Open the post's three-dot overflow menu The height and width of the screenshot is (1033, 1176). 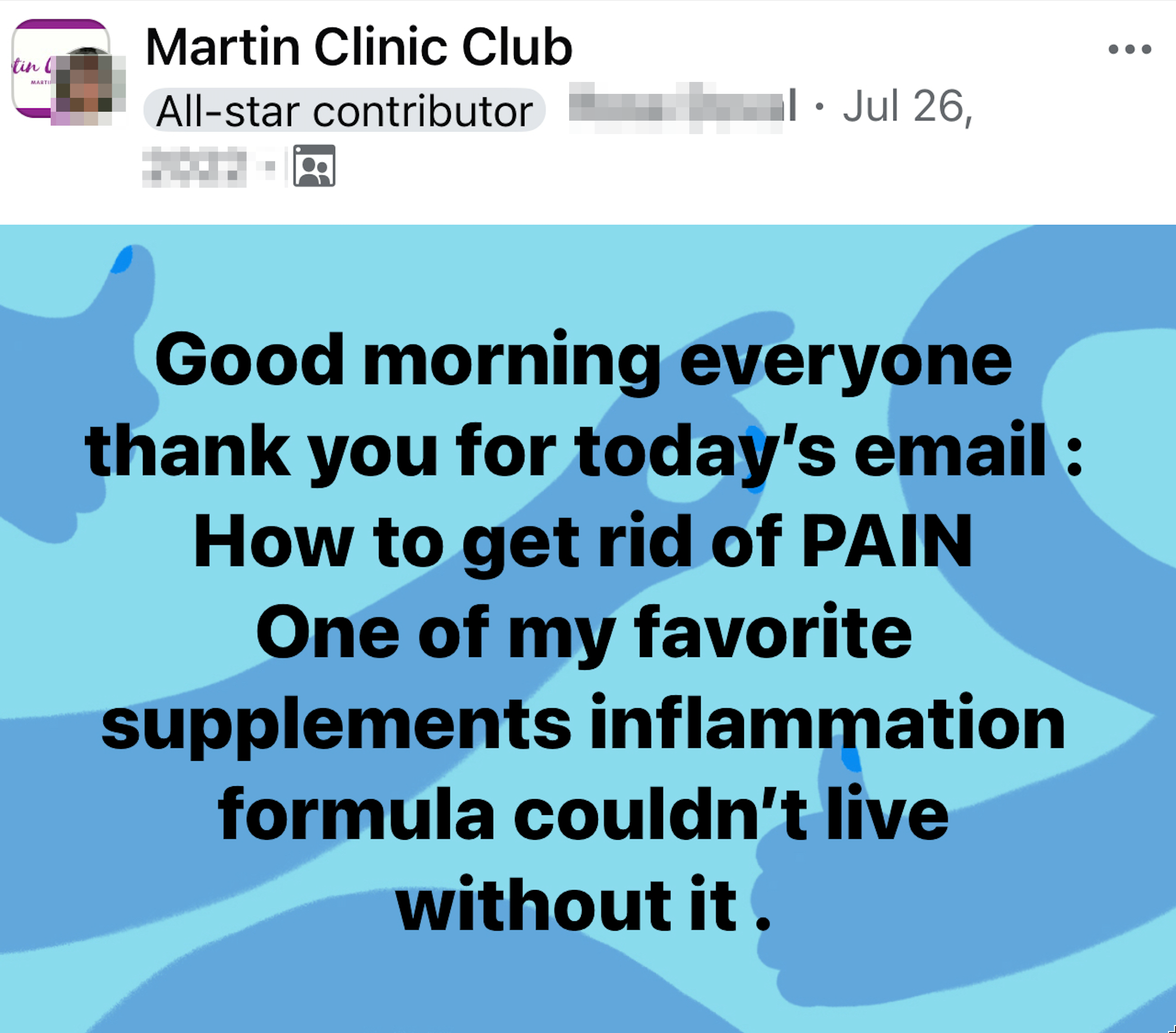click(x=1129, y=50)
